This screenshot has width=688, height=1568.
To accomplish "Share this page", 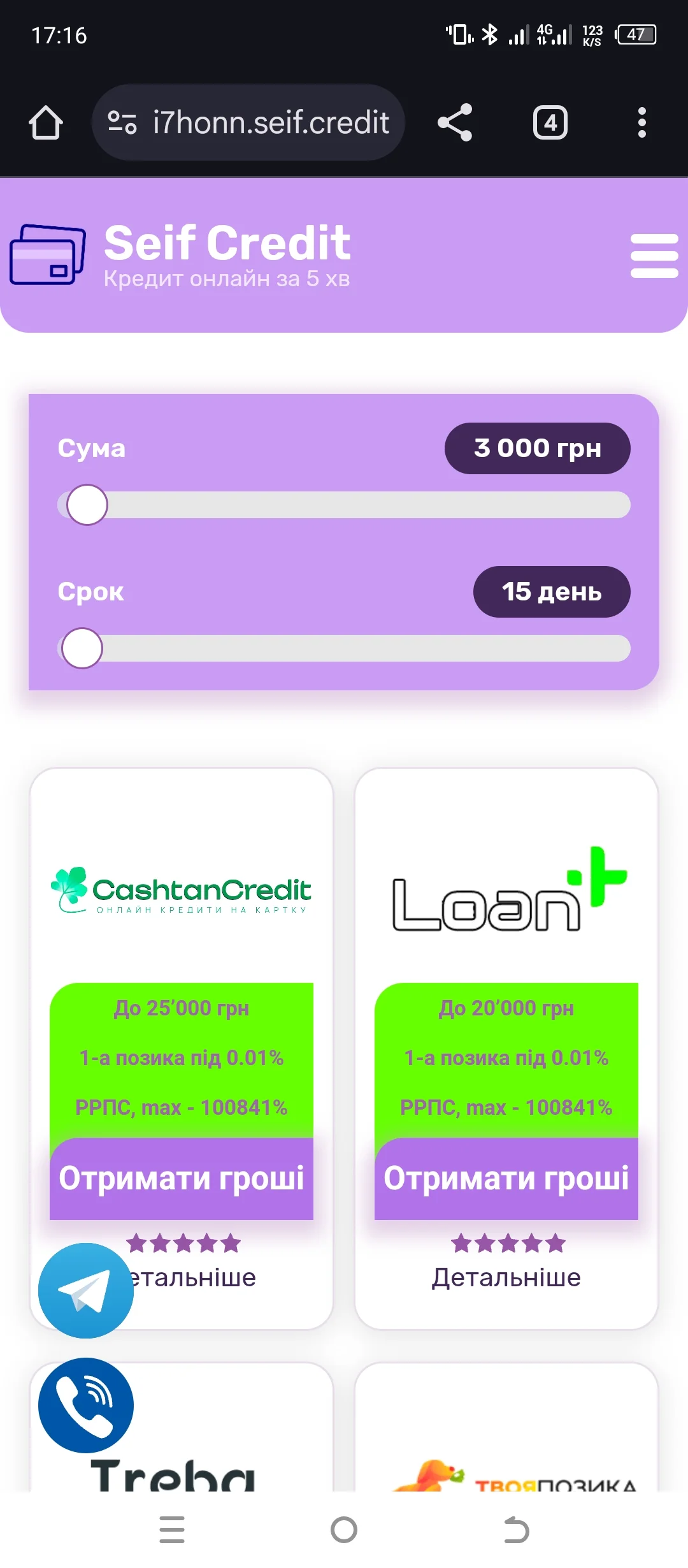I will click(x=455, y=122).
